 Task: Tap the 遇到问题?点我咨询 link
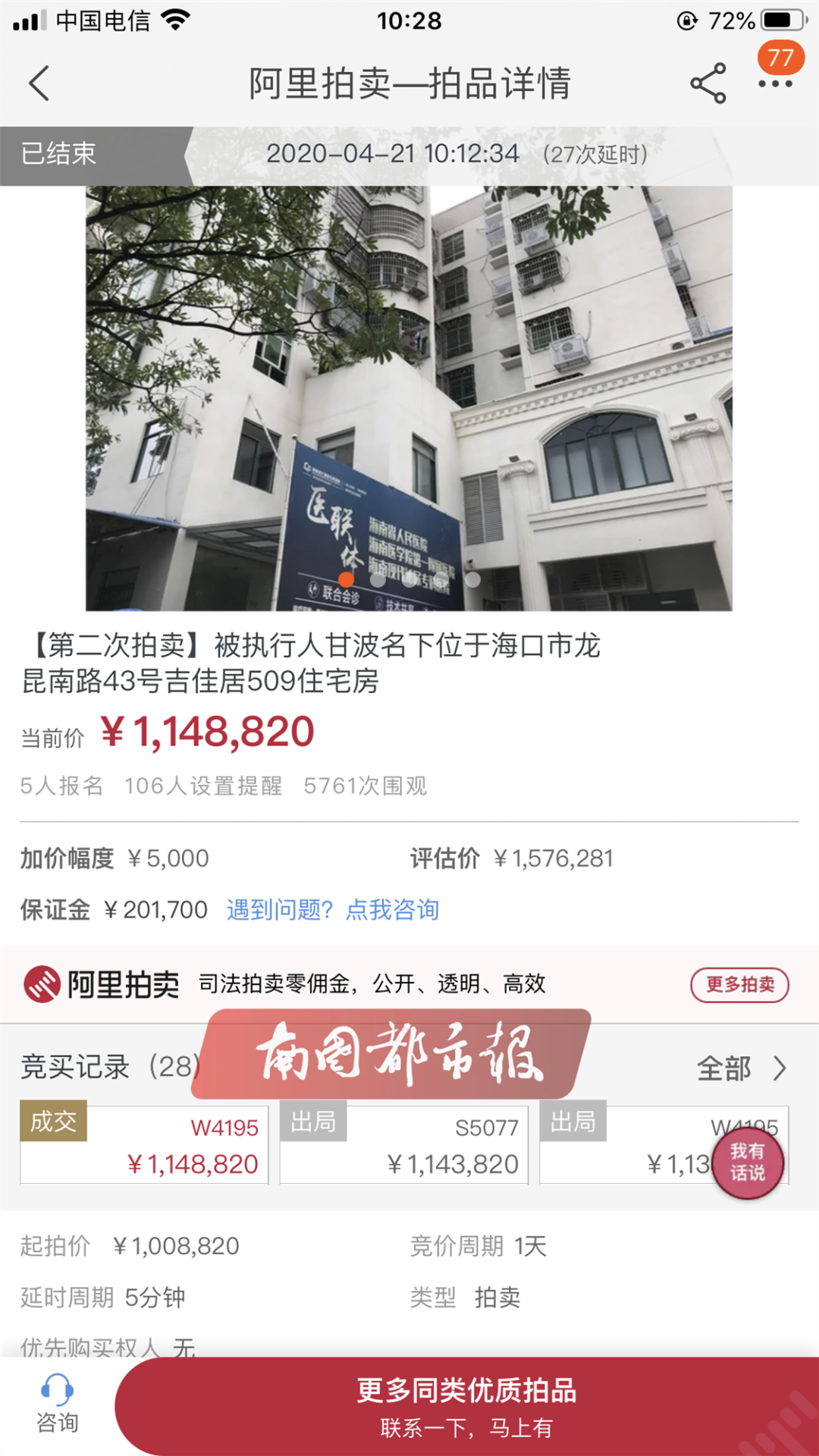(x=333, y=909)
